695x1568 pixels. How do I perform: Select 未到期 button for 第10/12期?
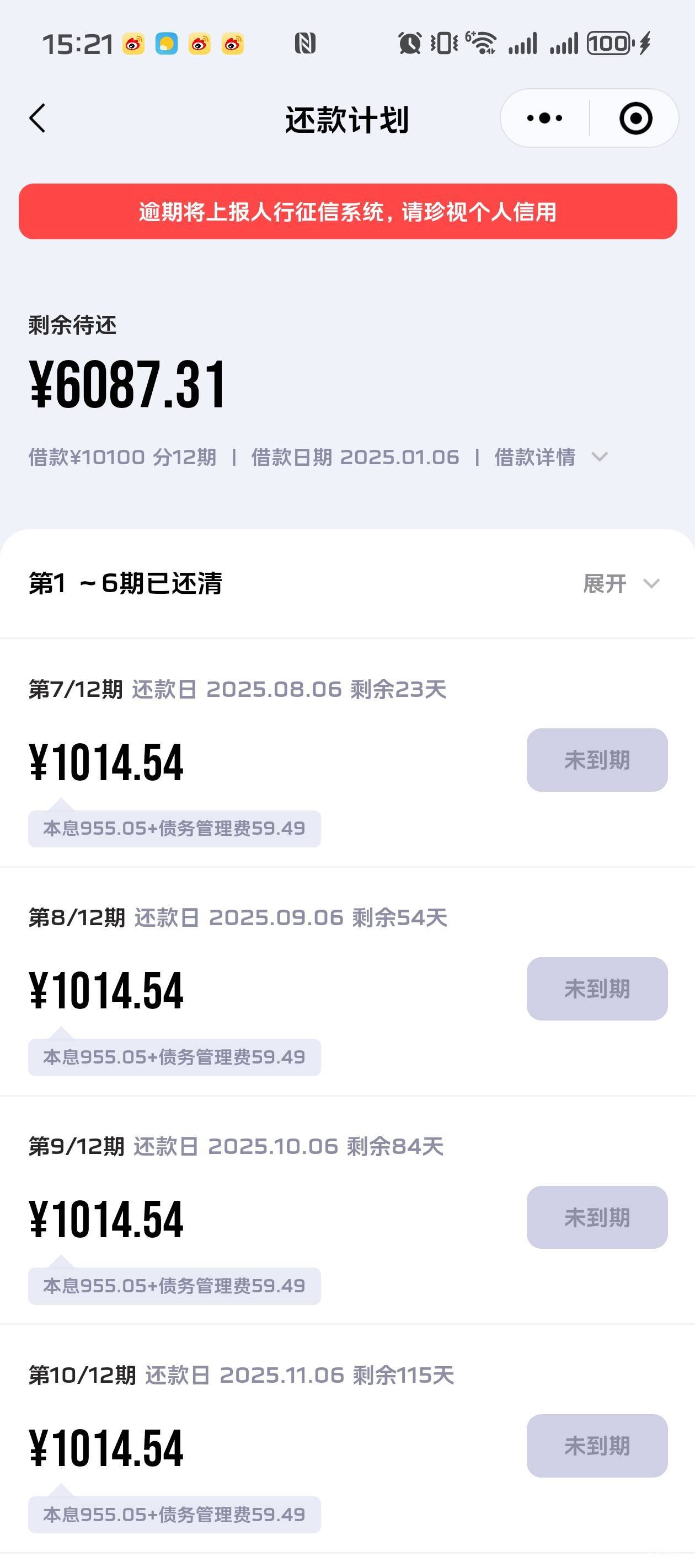coord(597,1446)
